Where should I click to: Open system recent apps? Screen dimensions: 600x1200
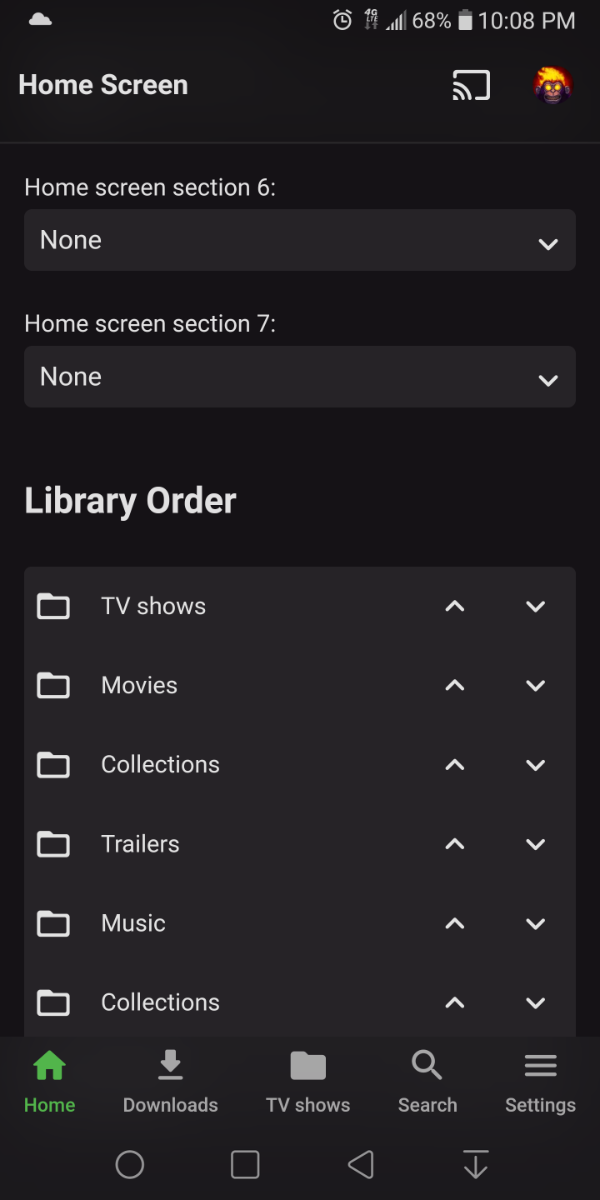point(245,1164)
